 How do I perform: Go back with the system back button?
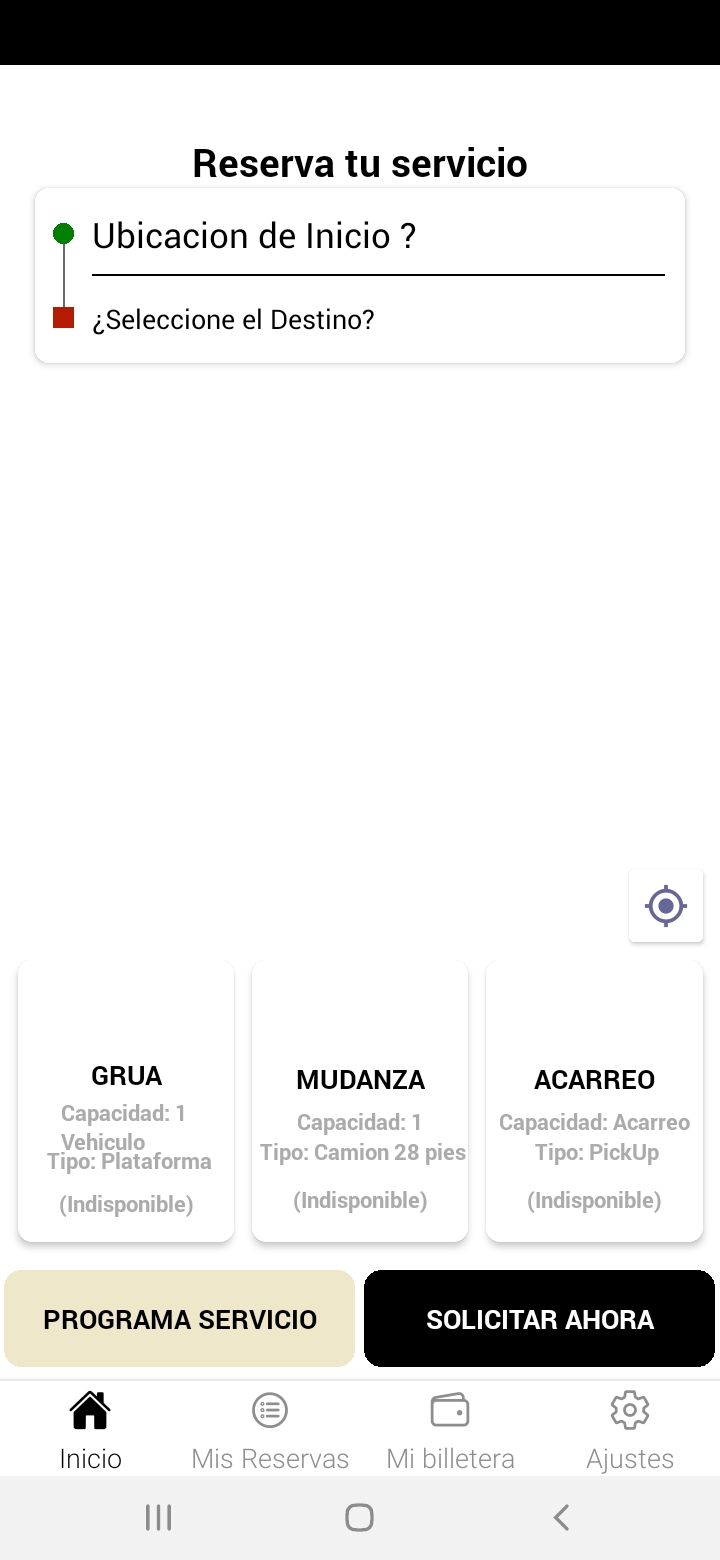click(561, 1517)
